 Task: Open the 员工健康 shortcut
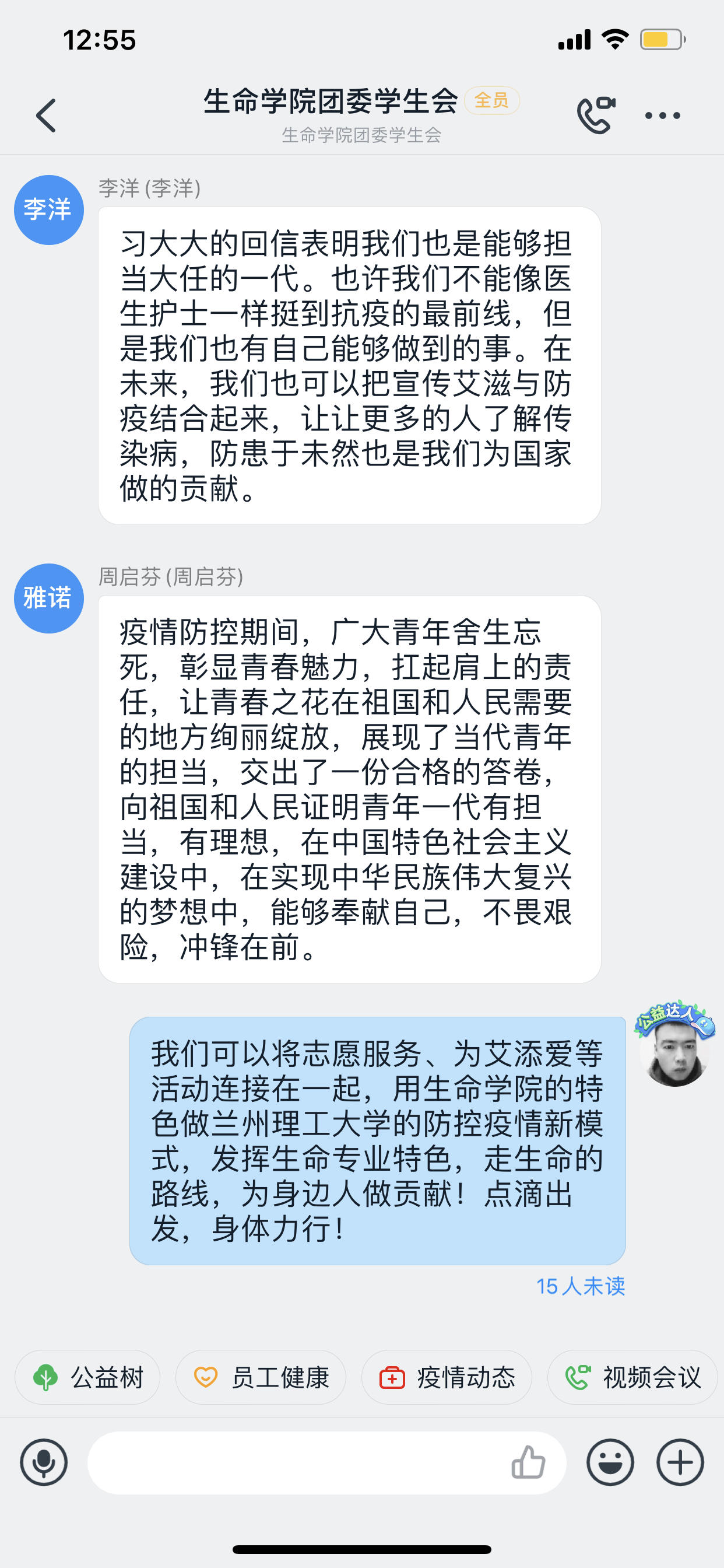(x=261, y=1377)
